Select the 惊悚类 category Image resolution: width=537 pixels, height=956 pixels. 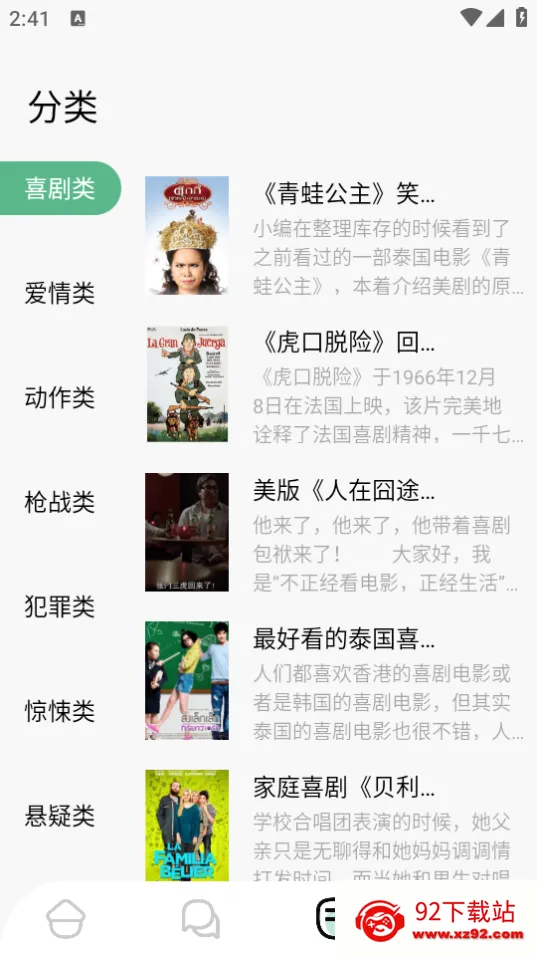[60, 711]
